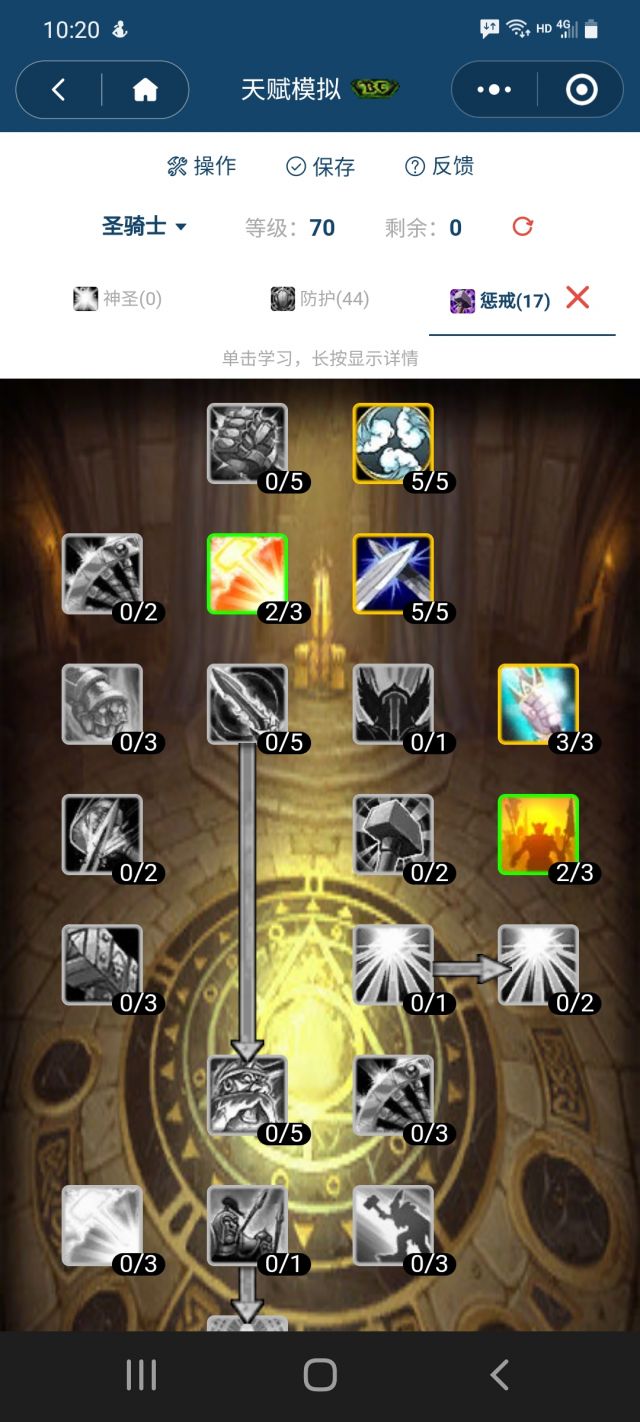The image size is (640, 1422).
Task: Select the 5/5 blue sword talent
Action: pos(393,574)
